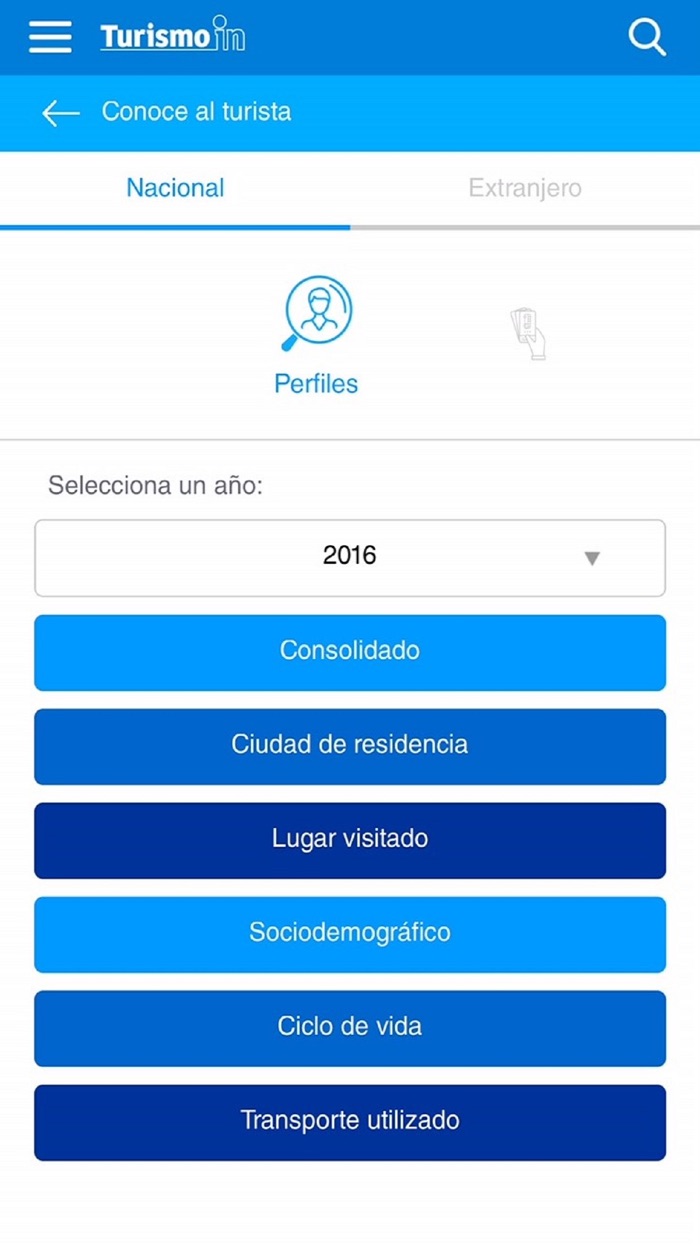Open Ciudad de residencia
700x1244 pixels.
(x=350, y=746)
